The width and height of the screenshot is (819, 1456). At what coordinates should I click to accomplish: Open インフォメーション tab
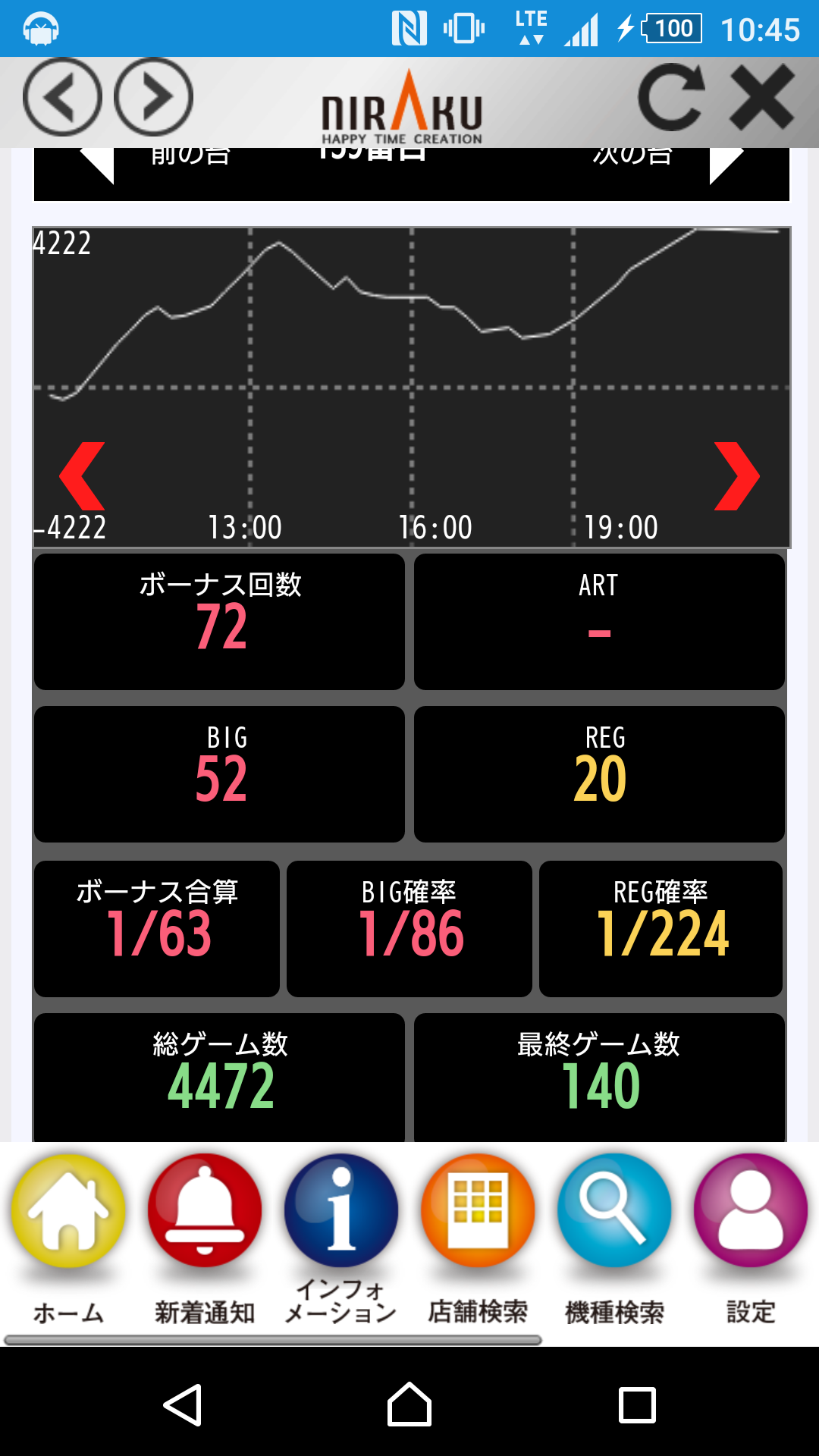(x=341, y=1236)
